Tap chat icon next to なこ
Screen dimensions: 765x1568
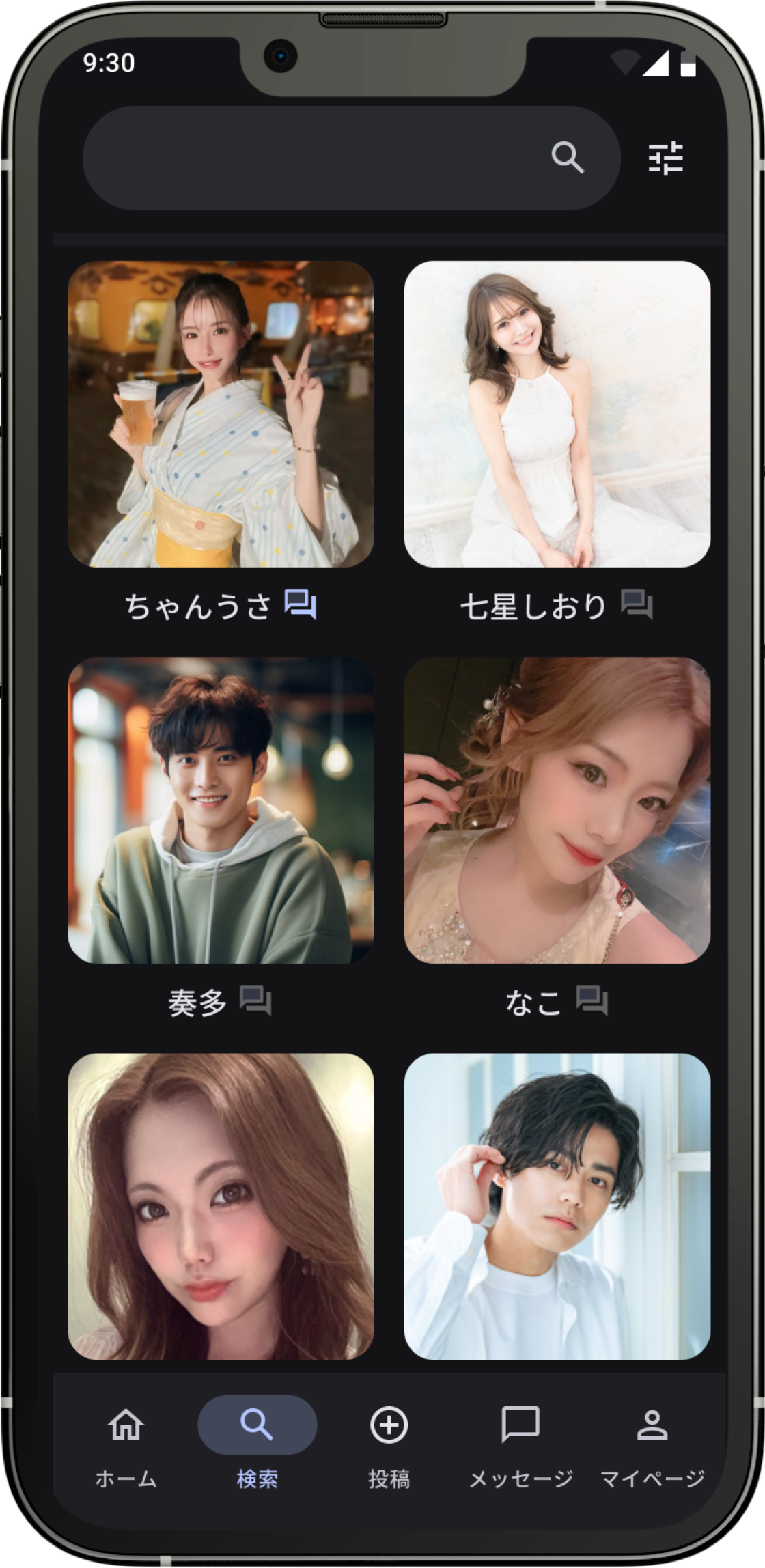[592, 1001]
